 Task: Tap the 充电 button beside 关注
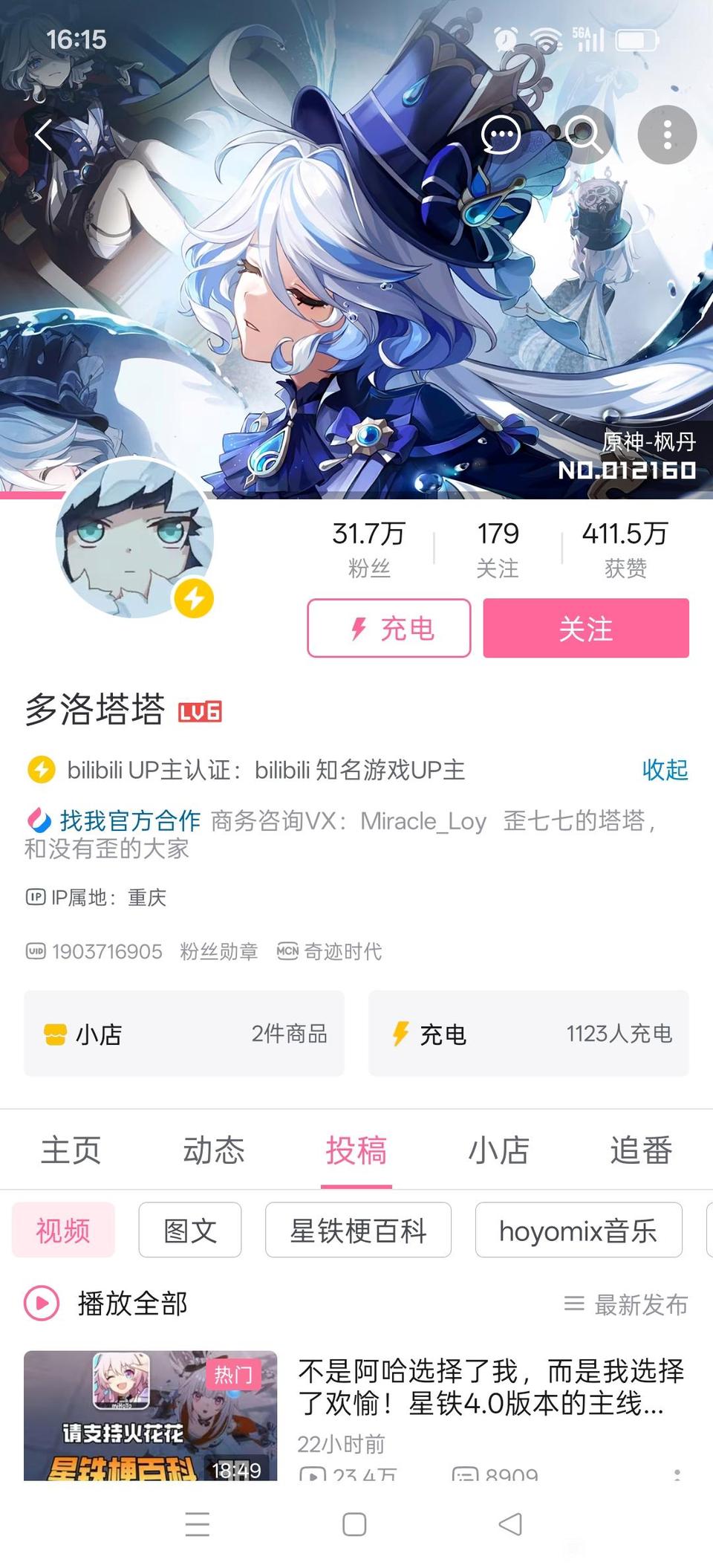click(x=388, y=628)
